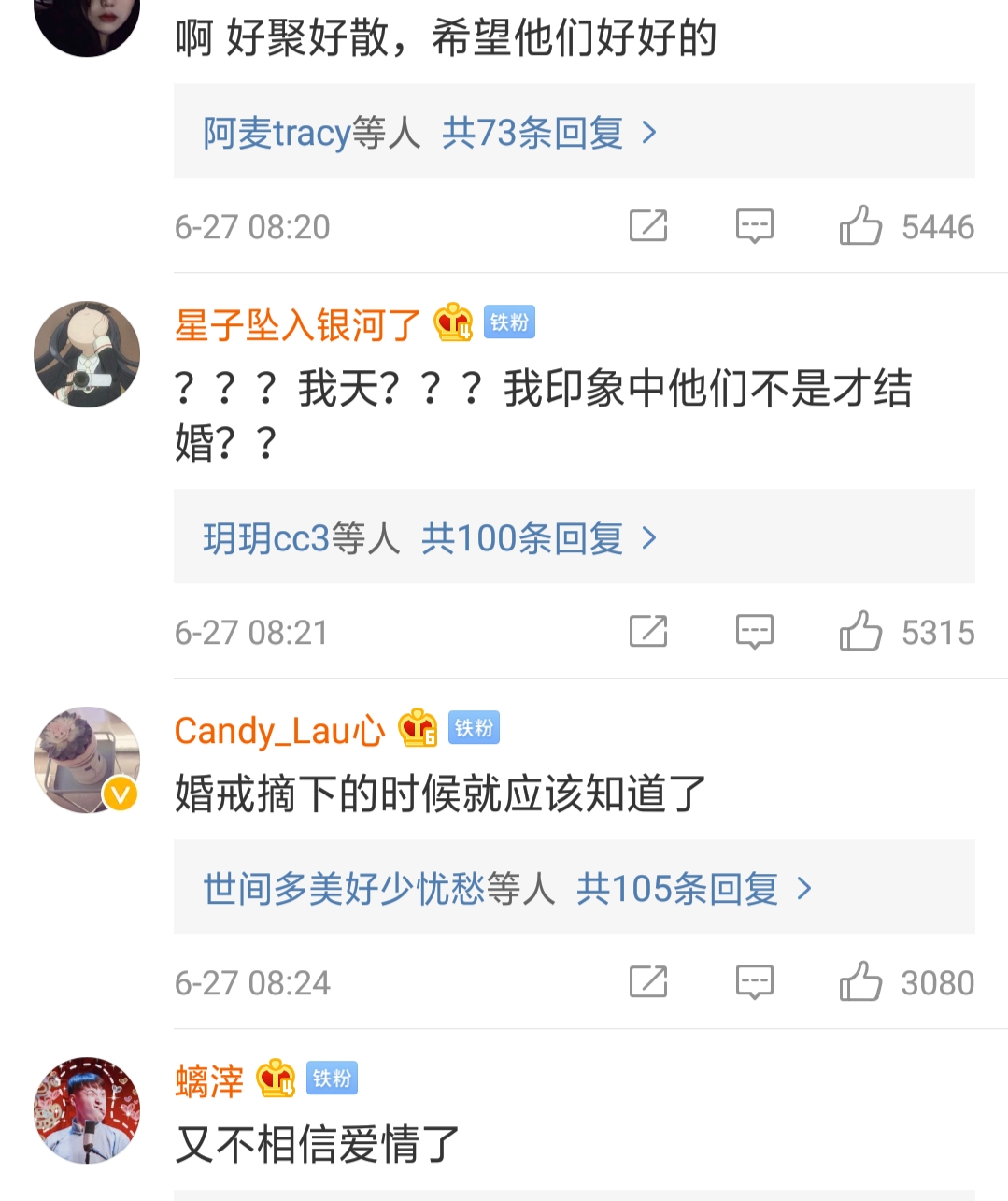Reply to Candy_Lau心's comment

pyautogui.click(x=754, y=982)
